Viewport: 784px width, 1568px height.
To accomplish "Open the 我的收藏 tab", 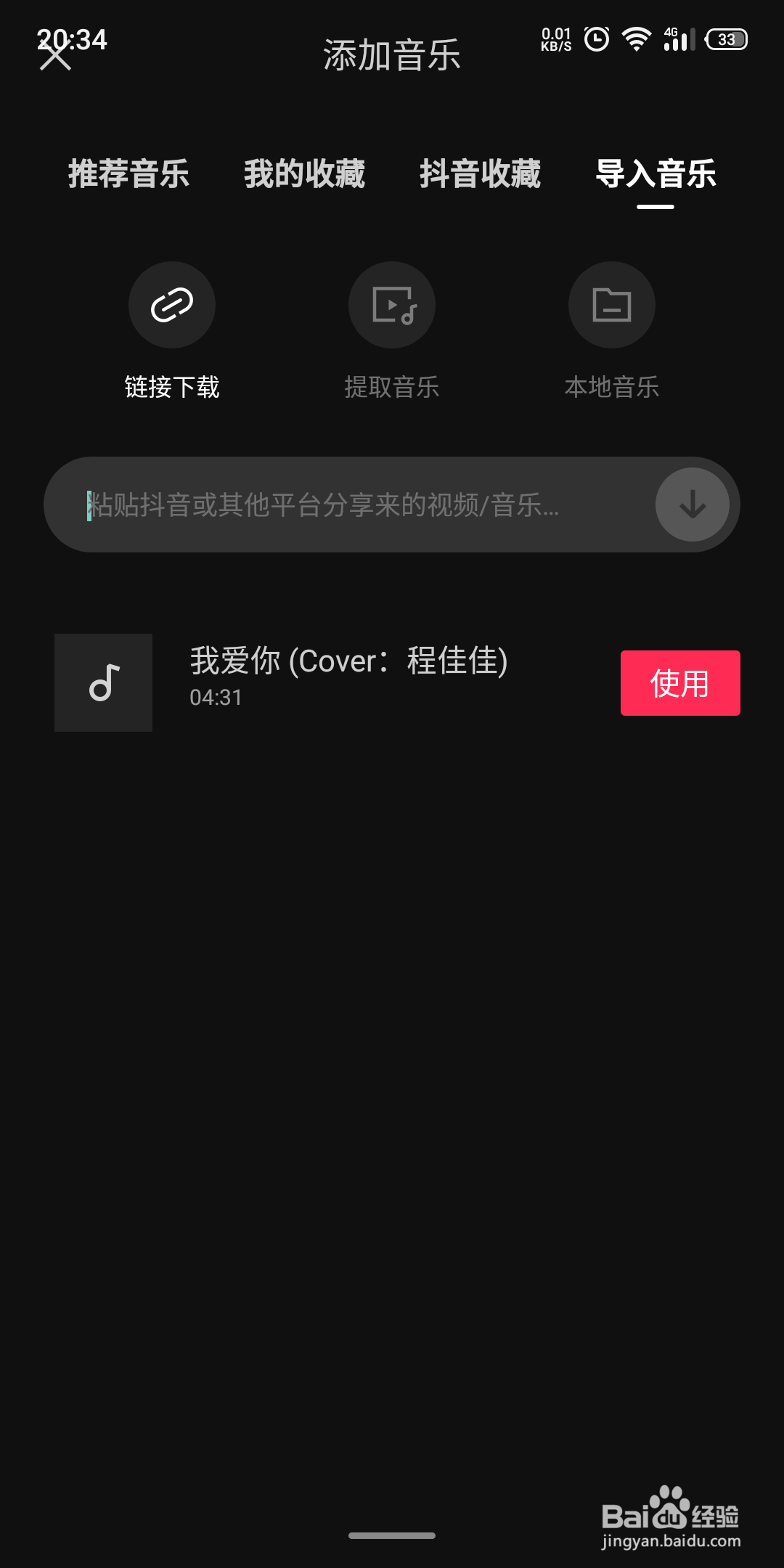I will click(305, 176).
